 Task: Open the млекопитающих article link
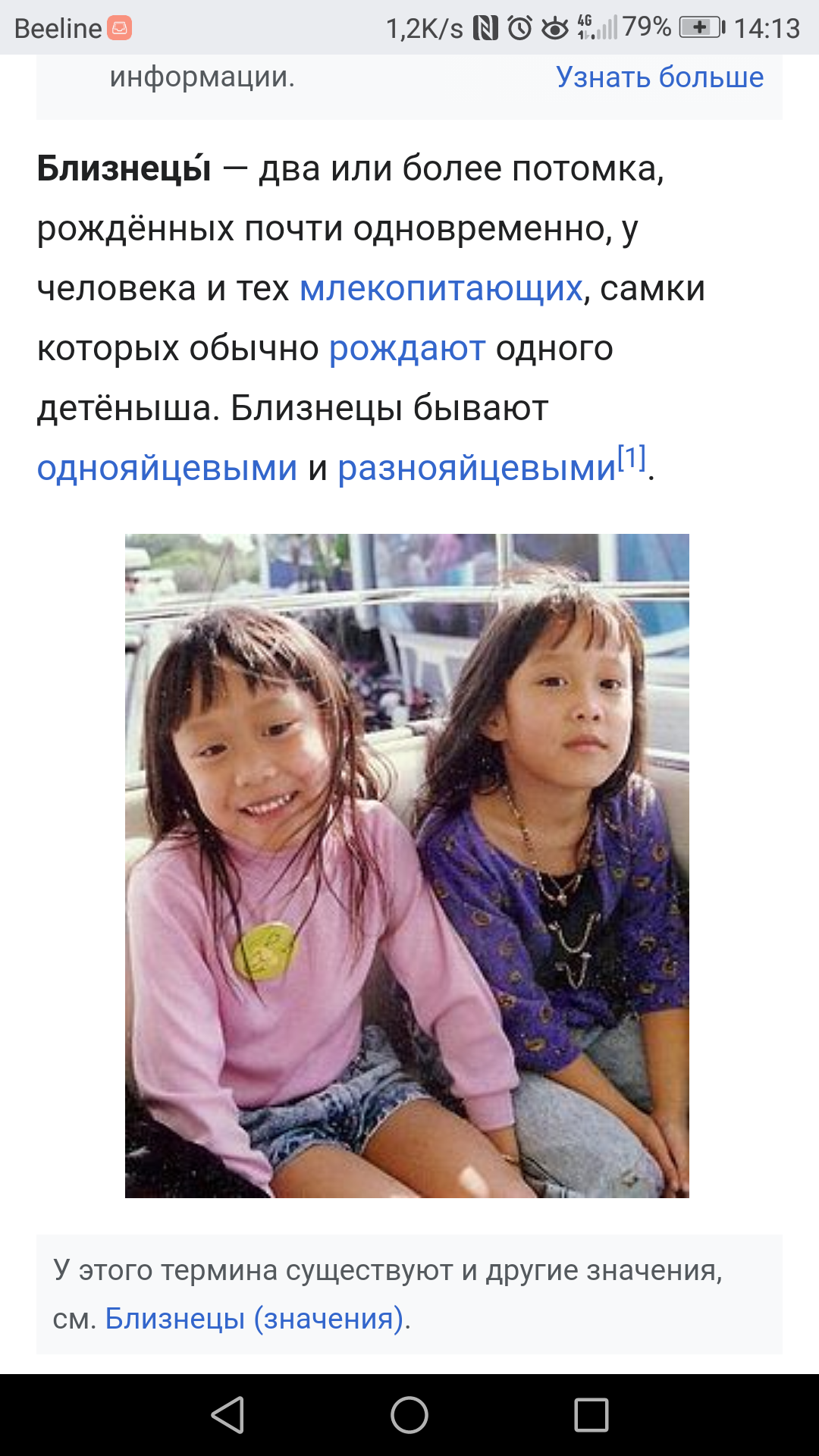click(x=441, y=289)
